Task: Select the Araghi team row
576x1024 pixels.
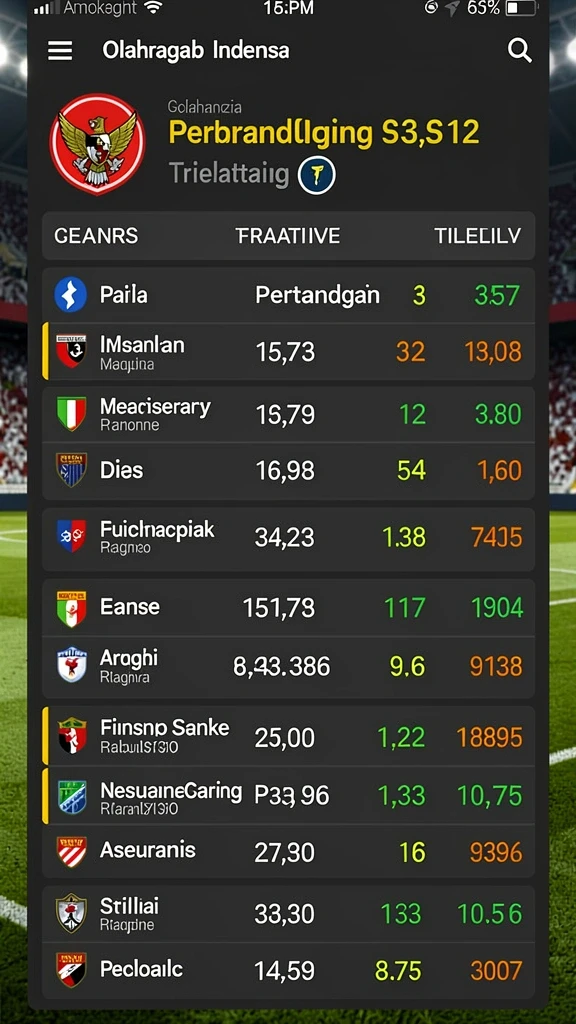Action: [x=288, y=667]
